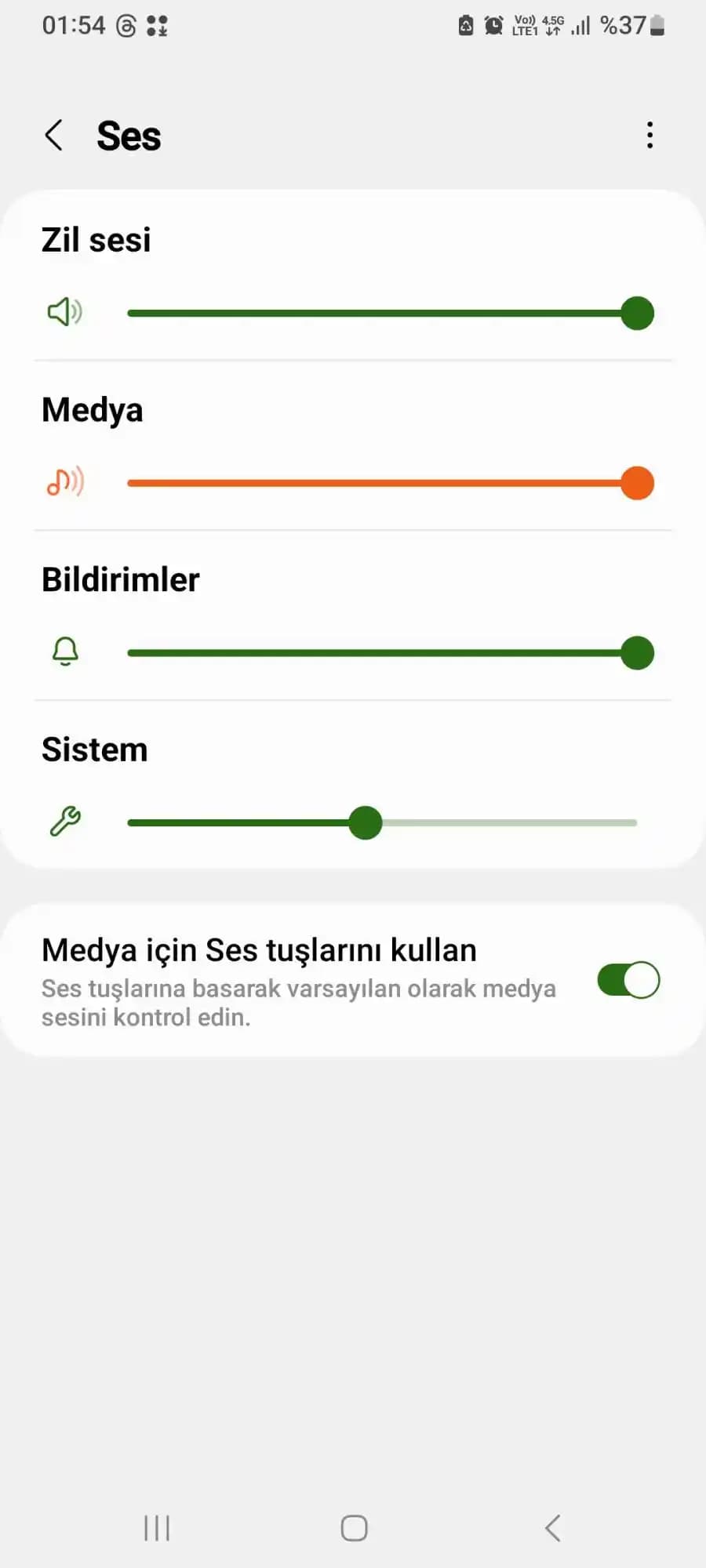The width and height of the screenshot is (706, 1568).
Task: Tap the Bildirimler section label
Action: 119,579
